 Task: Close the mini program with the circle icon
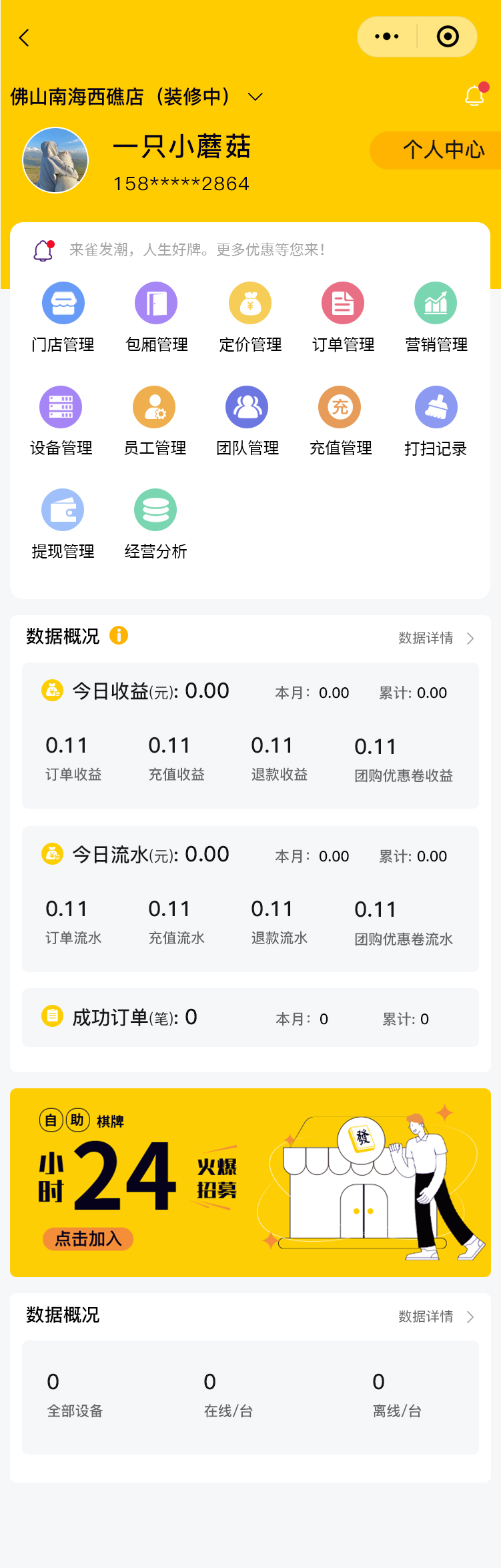click(448, 37)
